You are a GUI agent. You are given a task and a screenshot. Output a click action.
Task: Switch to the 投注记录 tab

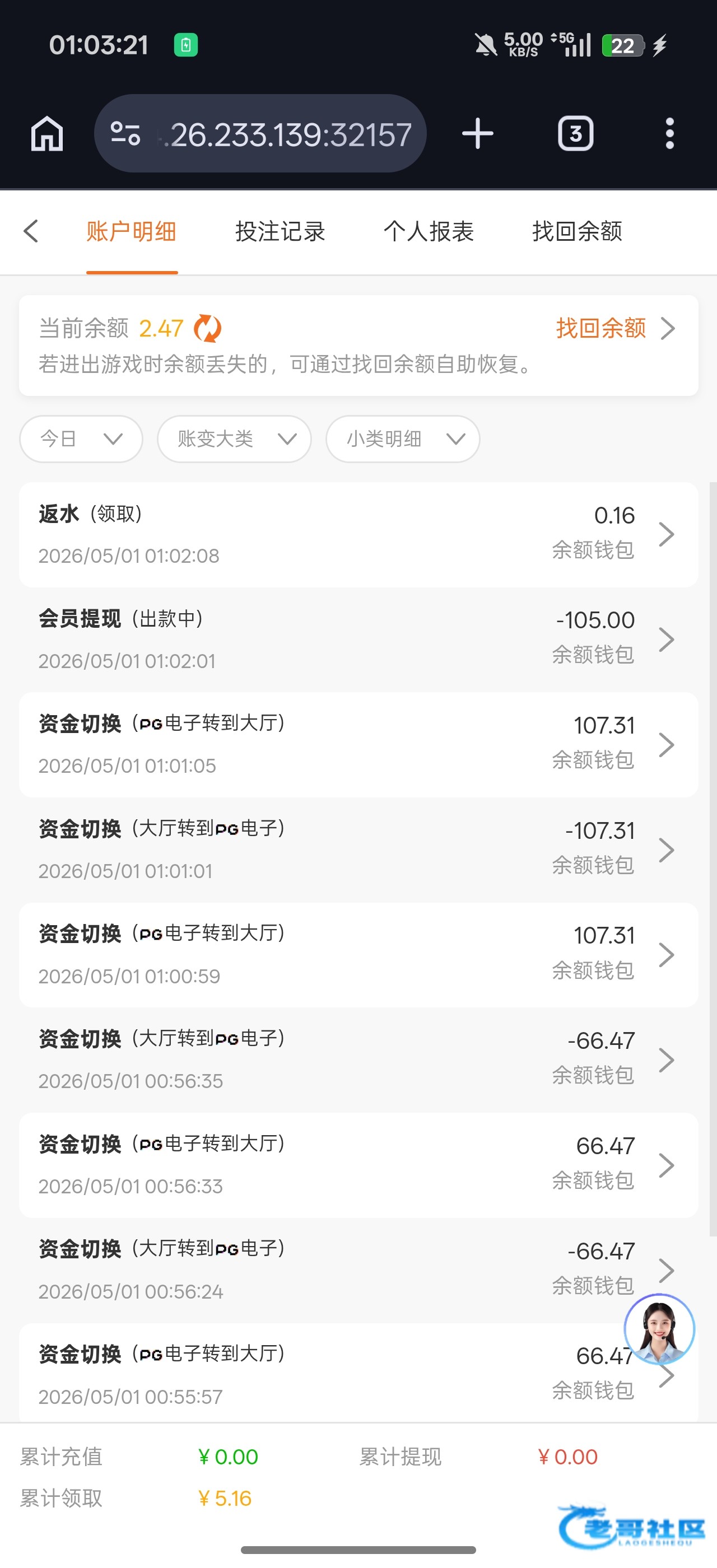280,231
